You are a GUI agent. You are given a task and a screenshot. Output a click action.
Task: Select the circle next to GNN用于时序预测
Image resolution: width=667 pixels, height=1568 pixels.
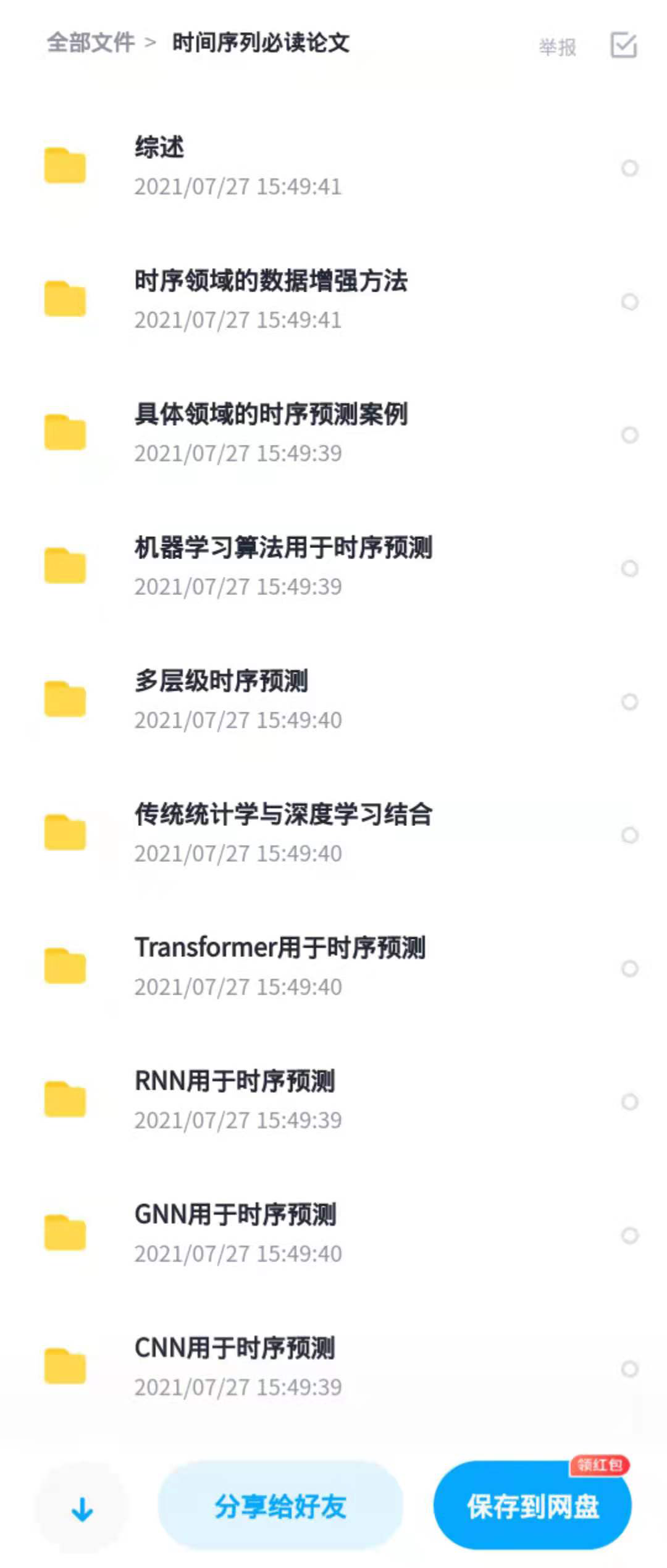pos(629,1235)
